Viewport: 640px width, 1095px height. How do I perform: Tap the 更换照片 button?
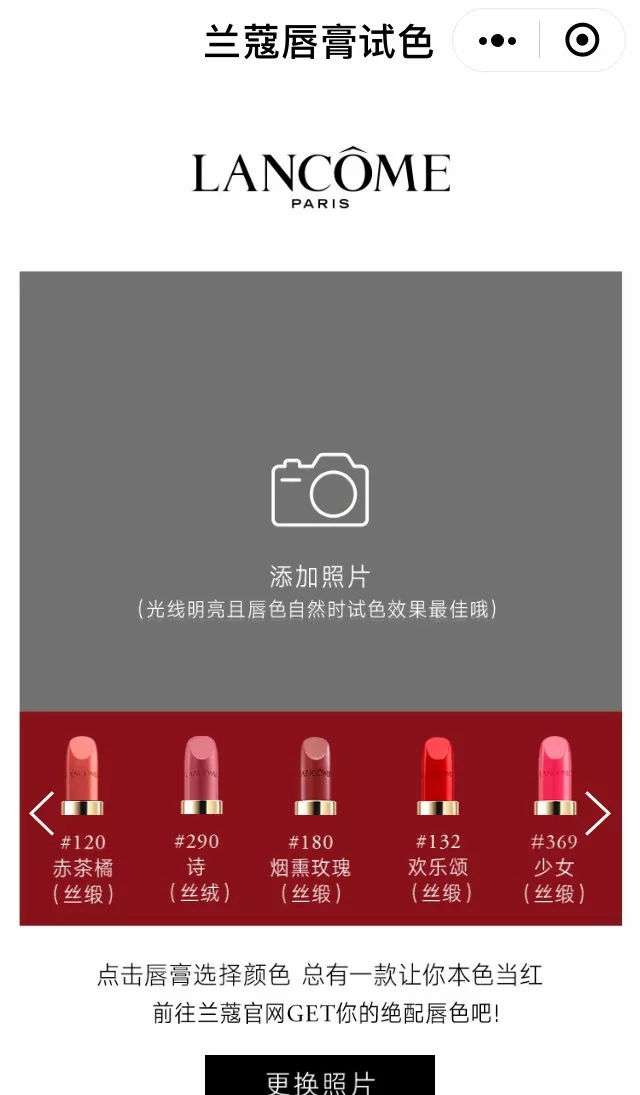tap(320, 1078)
